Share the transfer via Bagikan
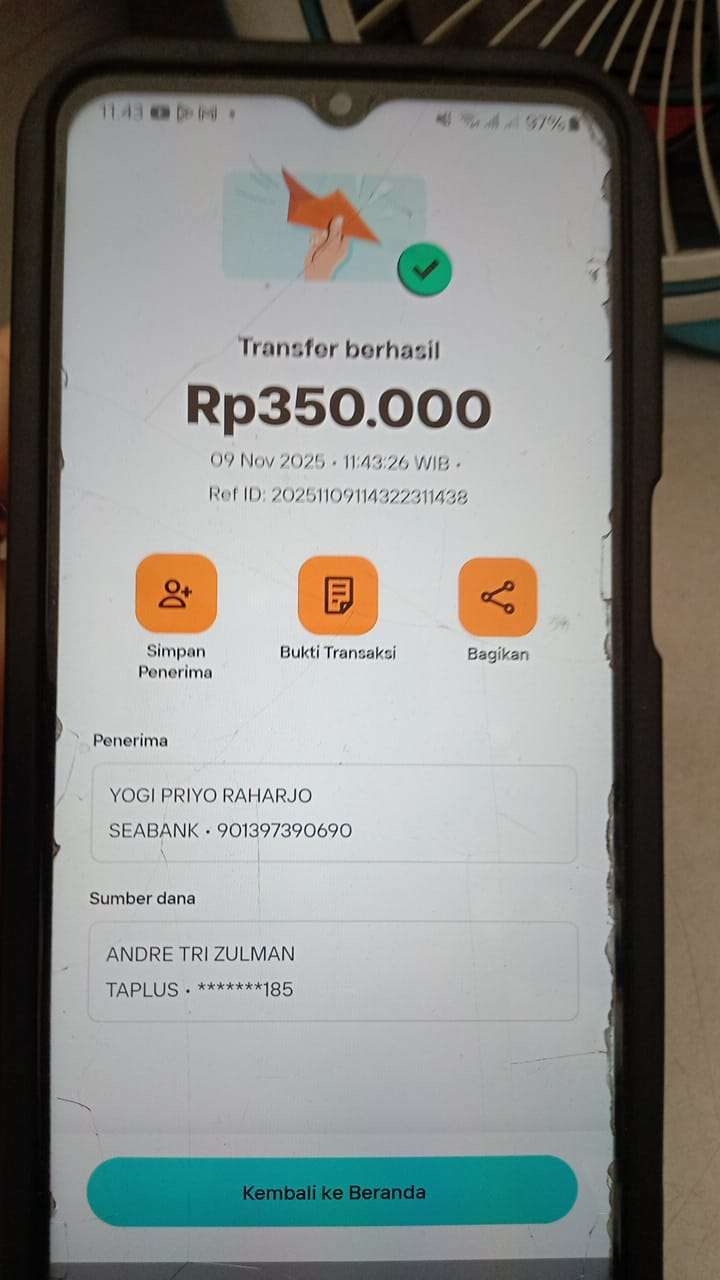The image size is (720, 1280). click(497, 597)
